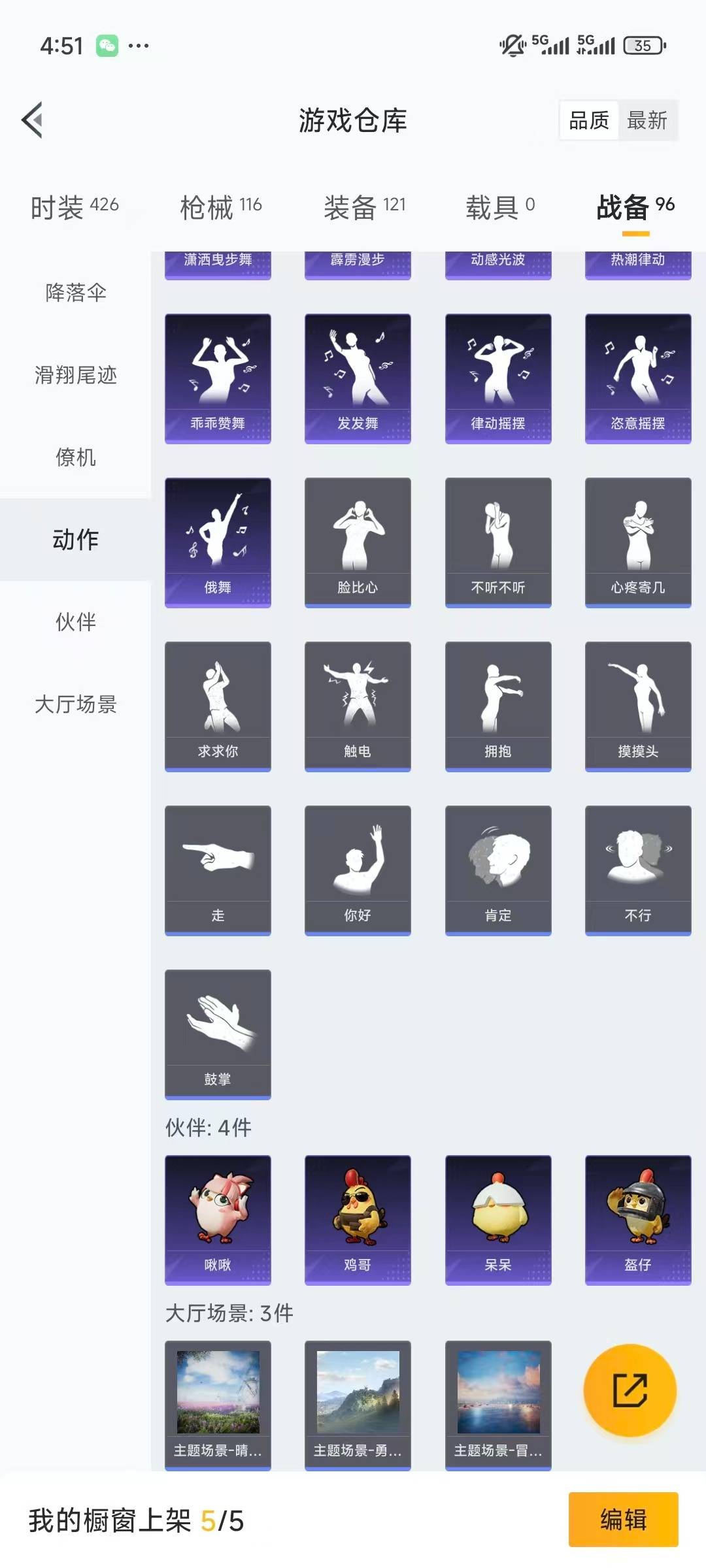Open the 主题场景-勇... lobby scene
Screen dimensions: 706x1568
[358, 1405]
